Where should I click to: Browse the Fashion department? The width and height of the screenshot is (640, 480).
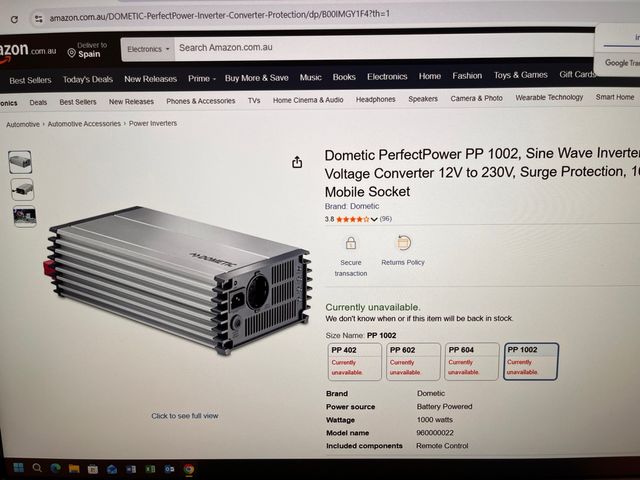[466, 76]
